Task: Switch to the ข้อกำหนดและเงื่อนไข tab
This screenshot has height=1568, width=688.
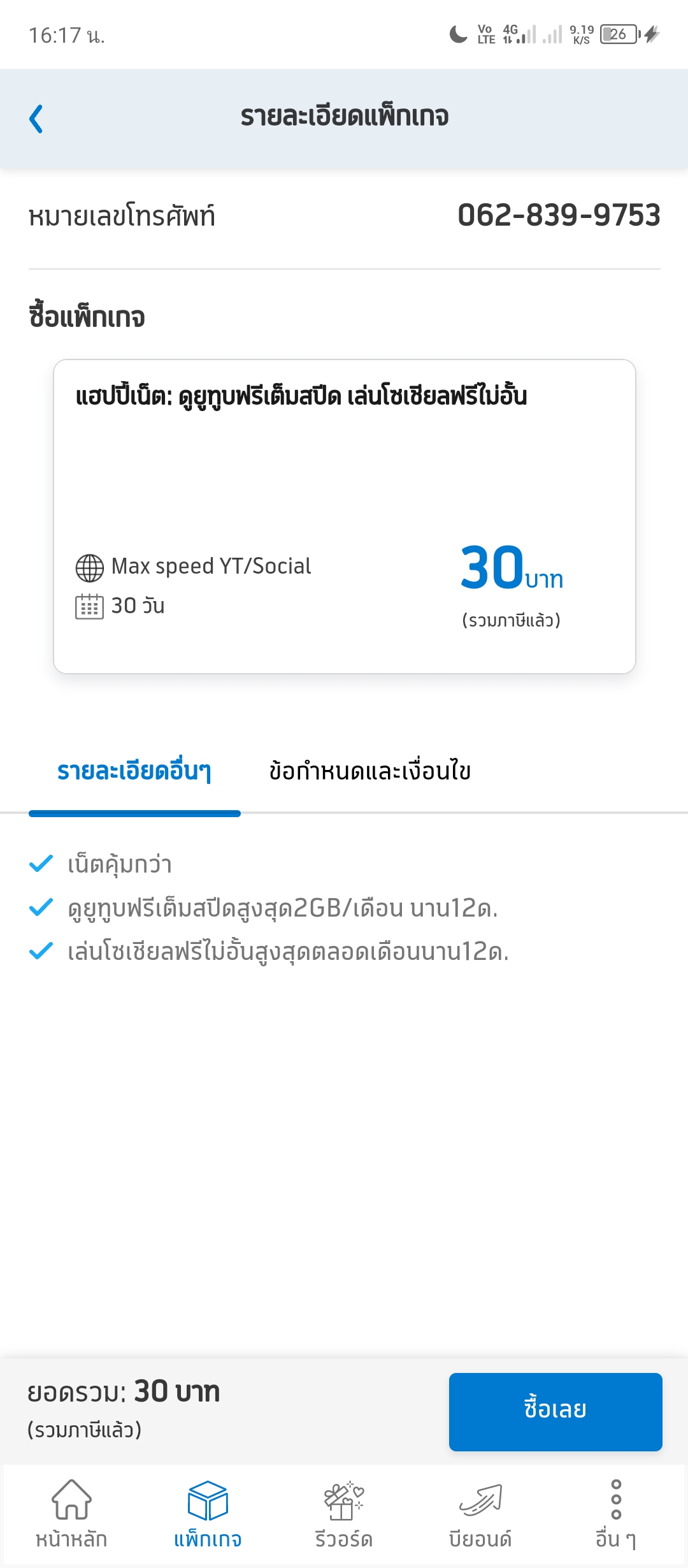Action: pyautogui.click(x=369, y=771)
